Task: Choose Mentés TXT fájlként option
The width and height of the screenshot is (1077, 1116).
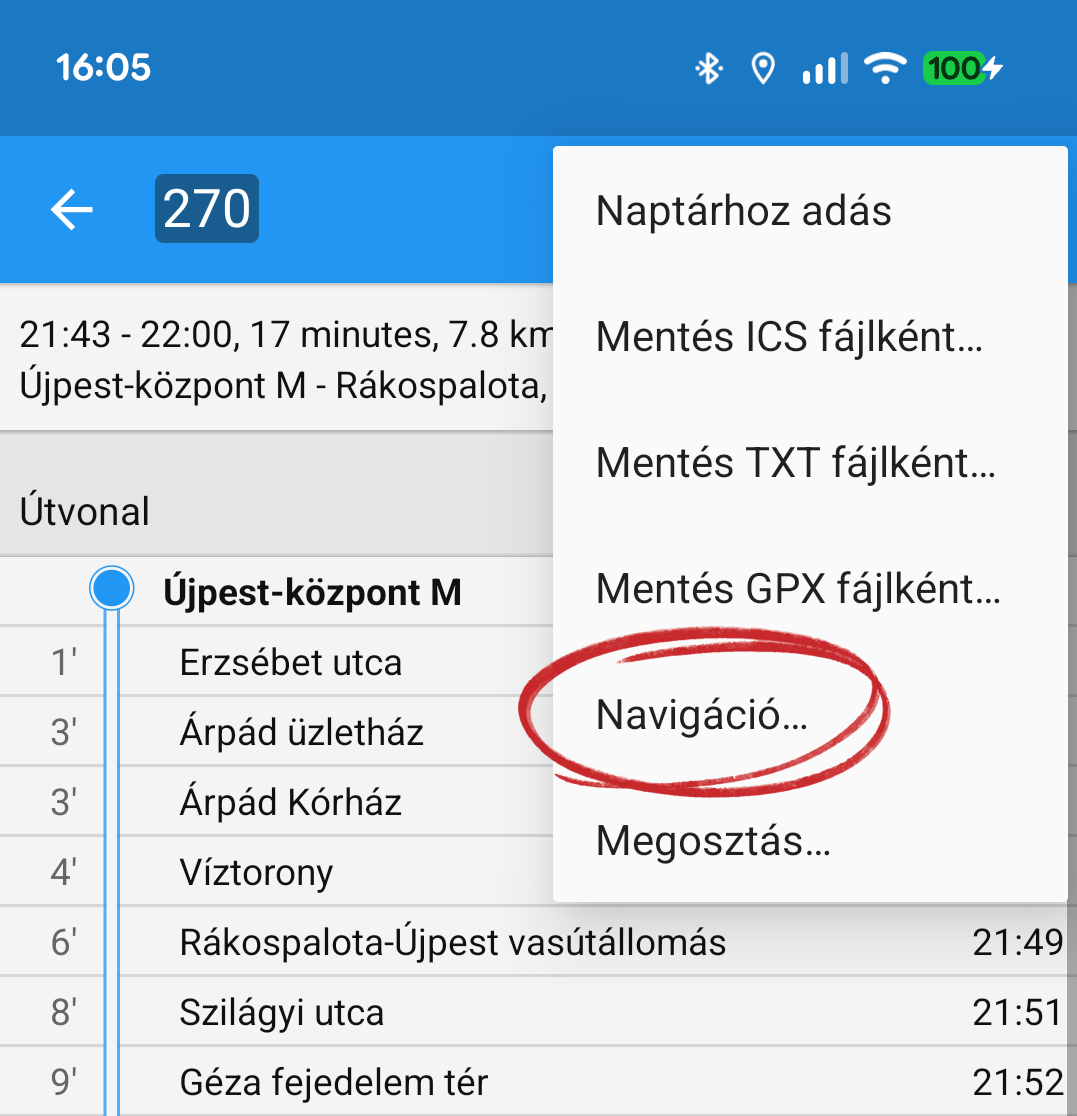Action: coord(796,463)
